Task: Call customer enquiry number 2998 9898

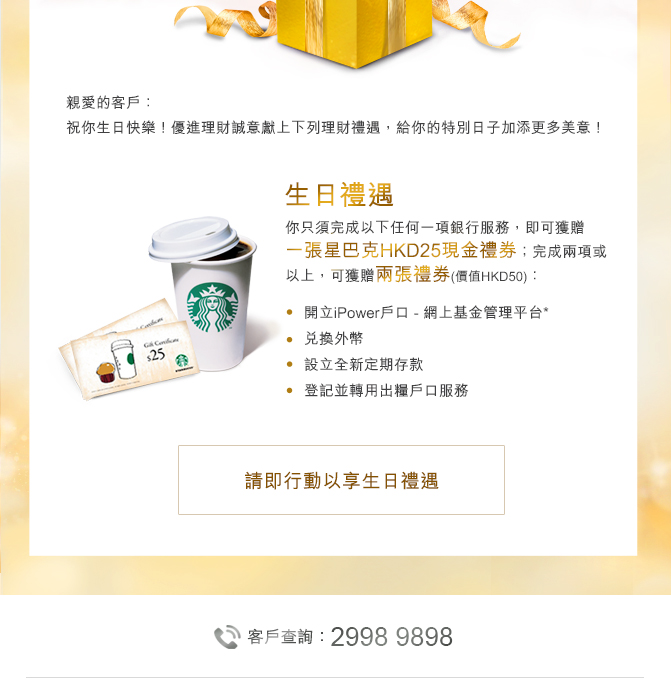Action: click(391, 637)
